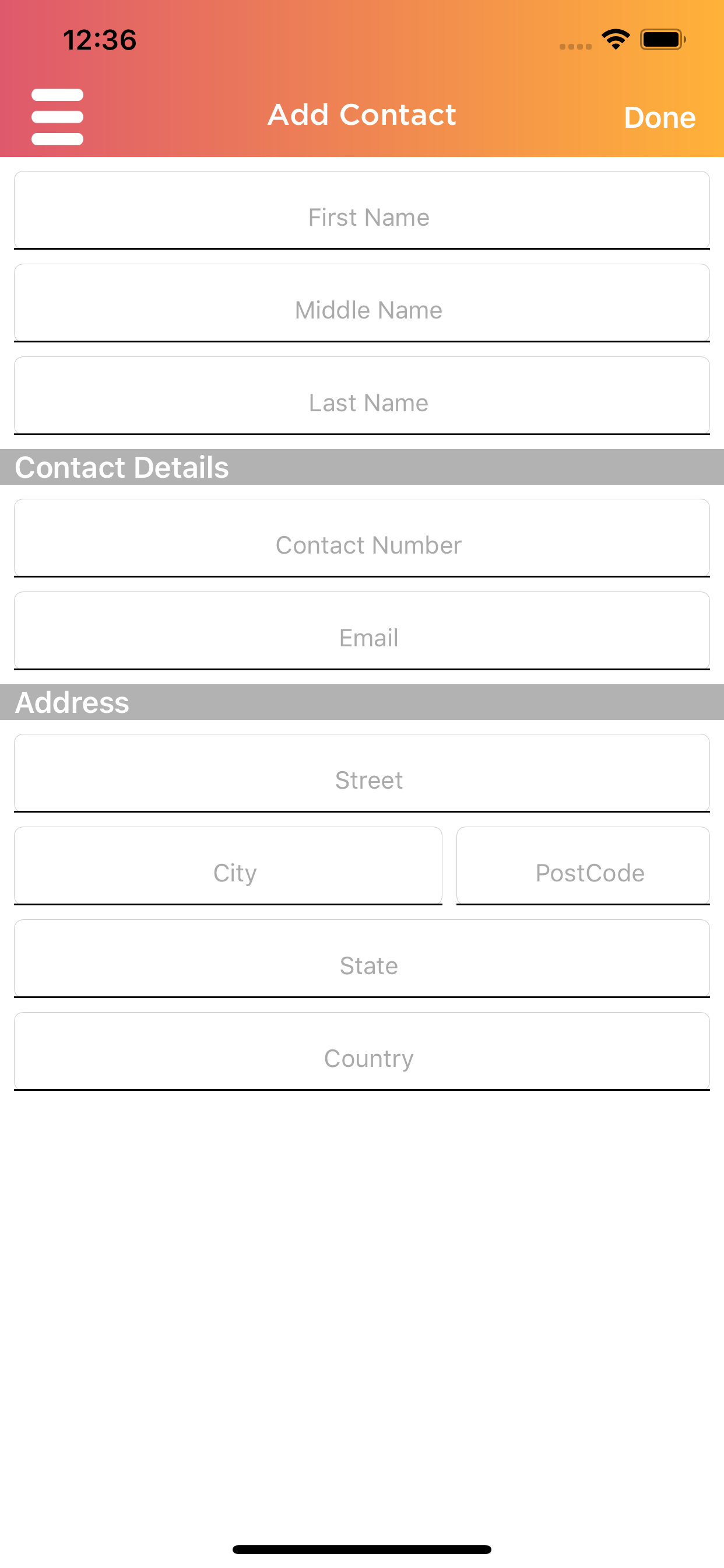Tap the clock in the status bar

100,40
